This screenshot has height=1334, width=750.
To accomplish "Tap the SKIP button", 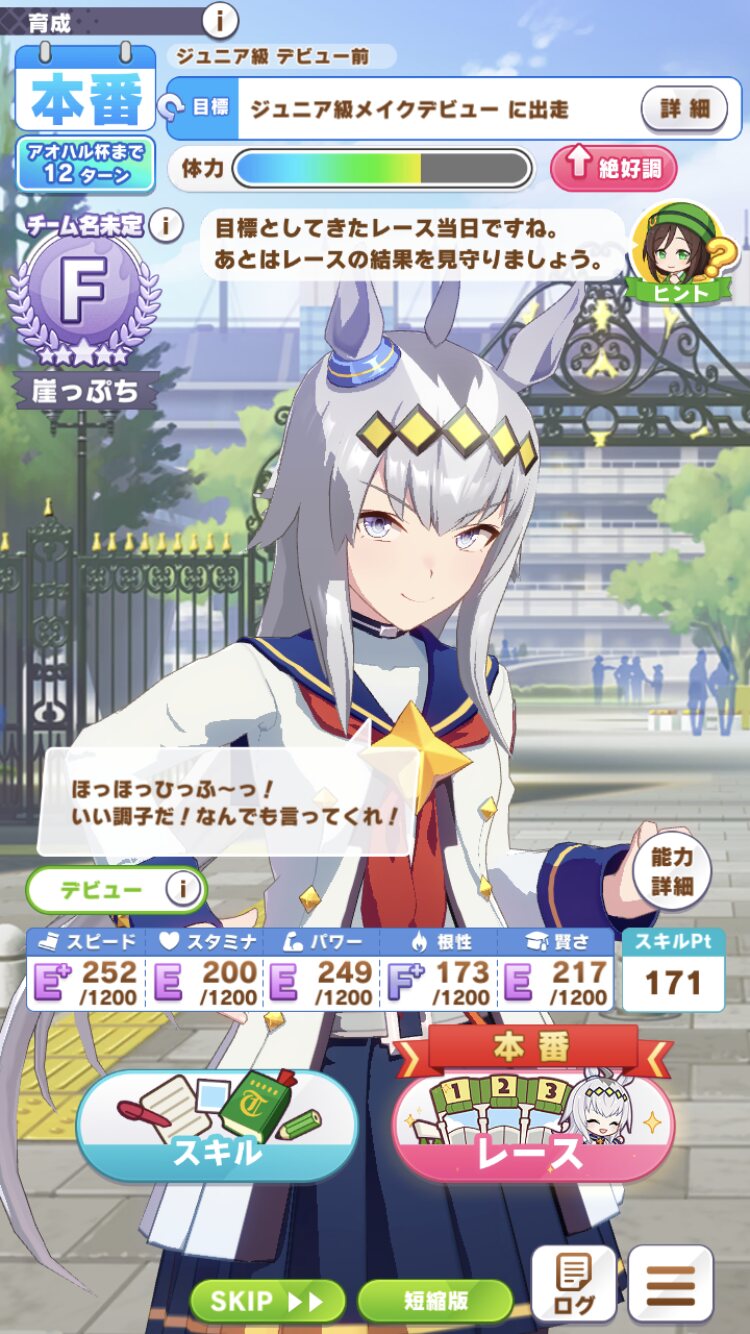I will pyautogui.click(x=267, y=1301).
